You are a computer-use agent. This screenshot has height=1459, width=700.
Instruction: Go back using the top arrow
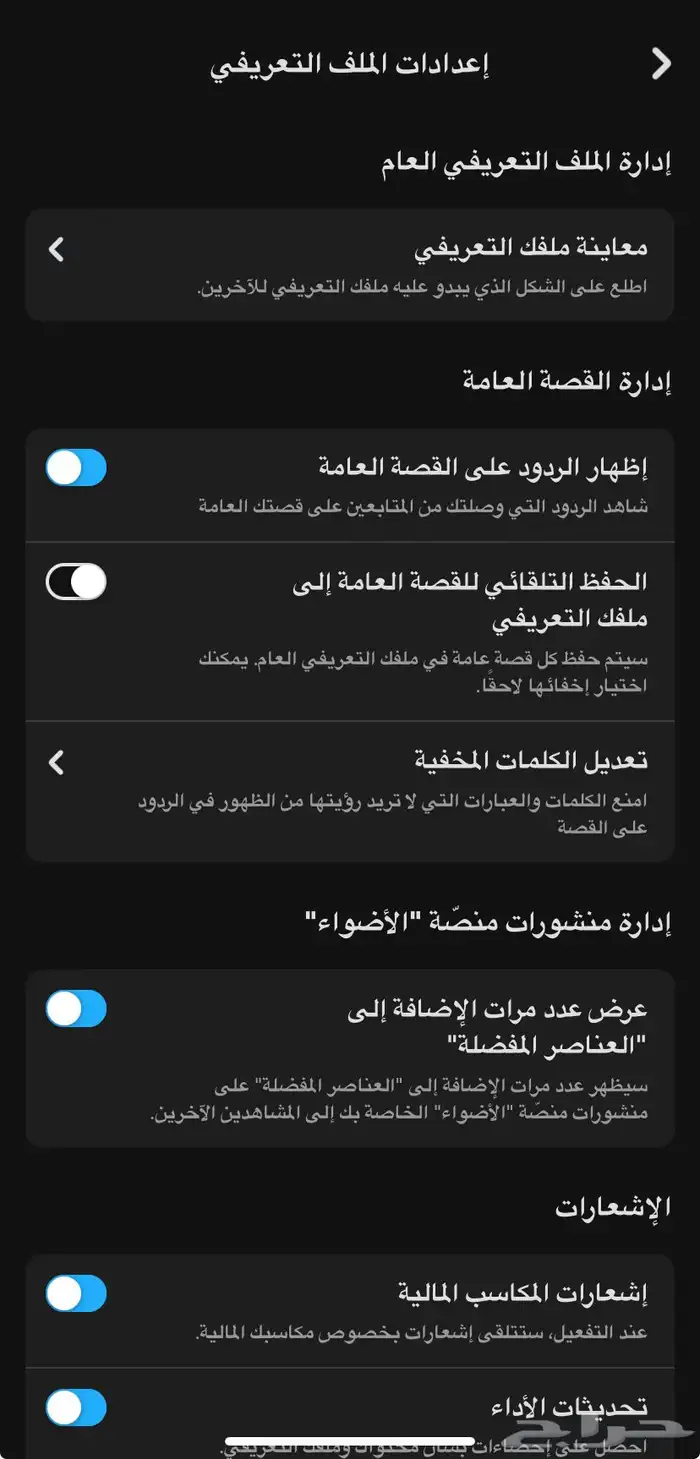tap(660, 64)
